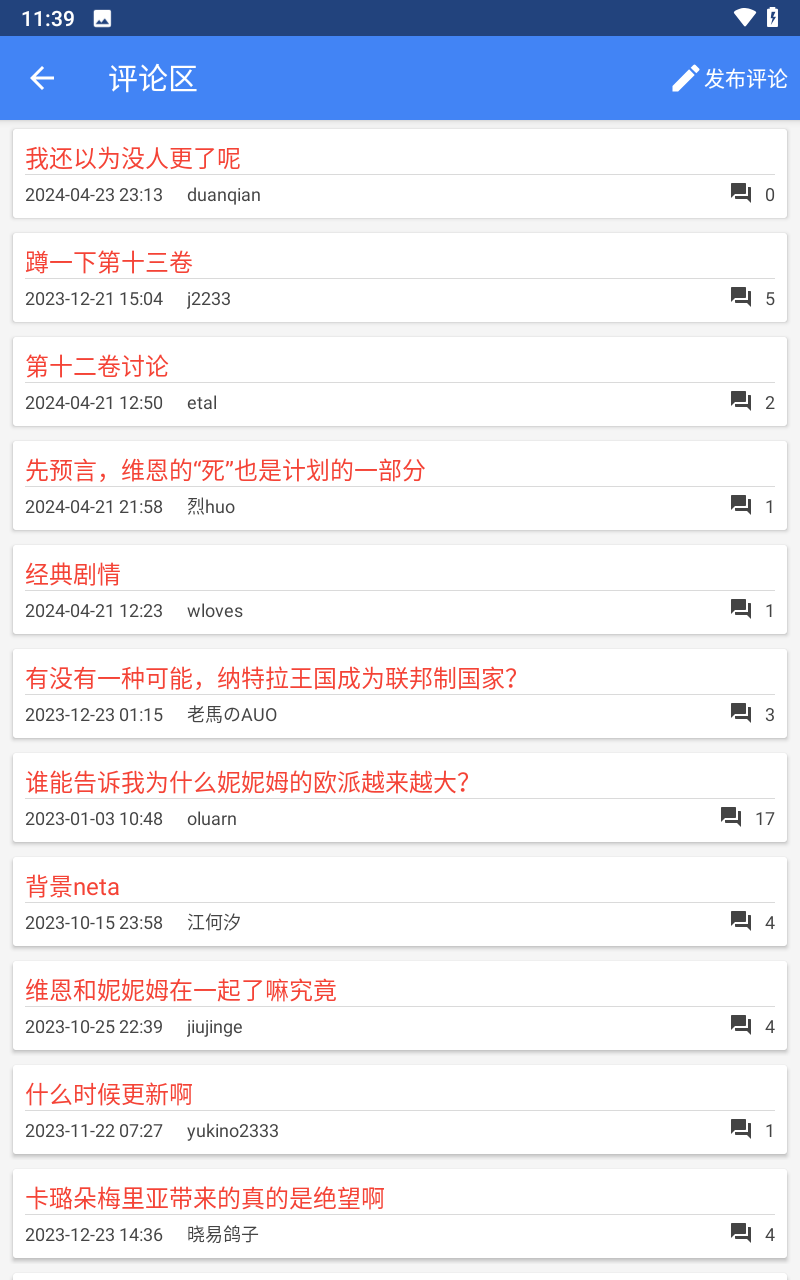800x1280 pixels.
Task: Click the reply icon on '背景neta' post
Action: [x=740, y=921]
